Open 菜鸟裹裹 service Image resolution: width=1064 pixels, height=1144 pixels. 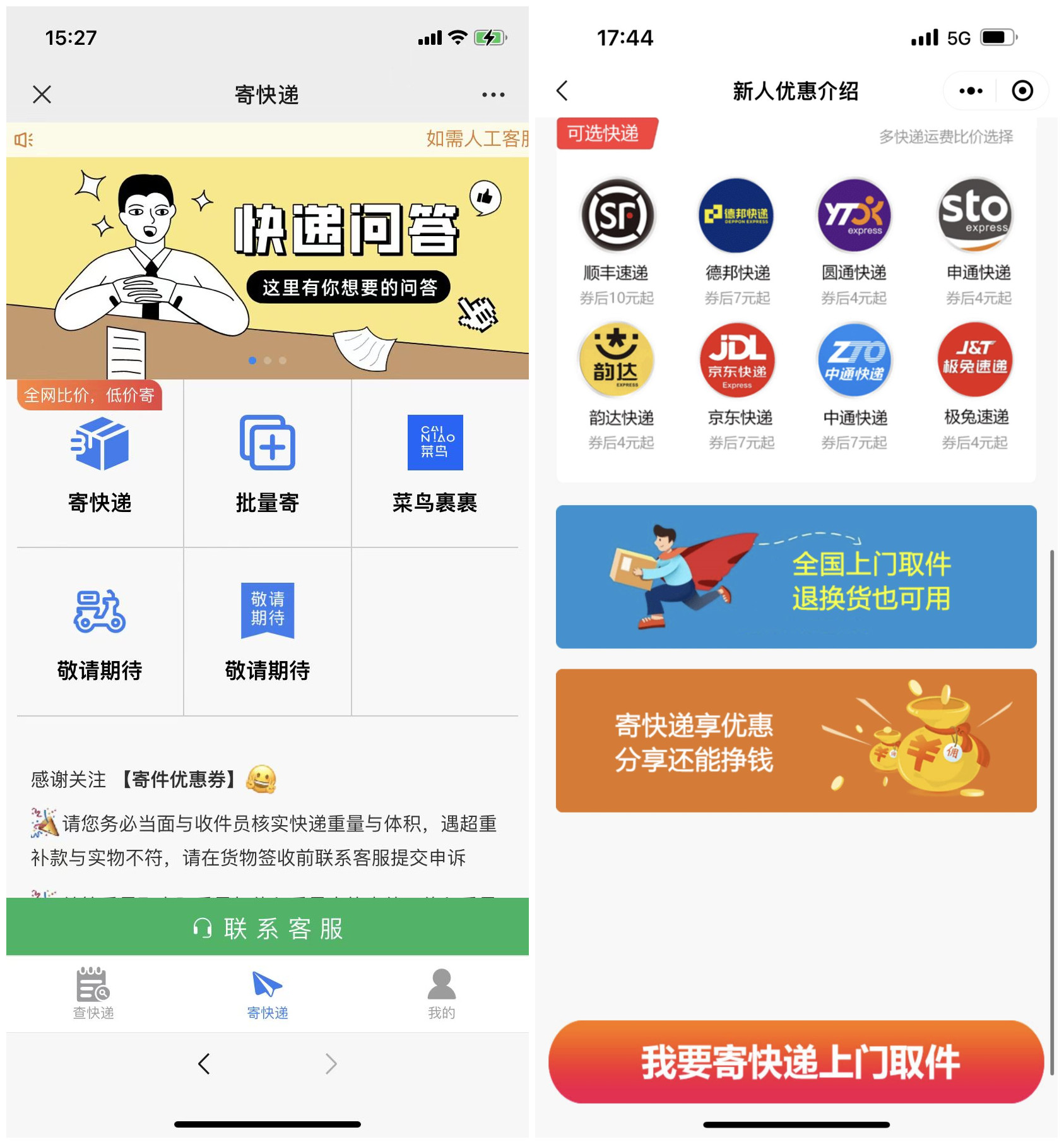(435, 465)
